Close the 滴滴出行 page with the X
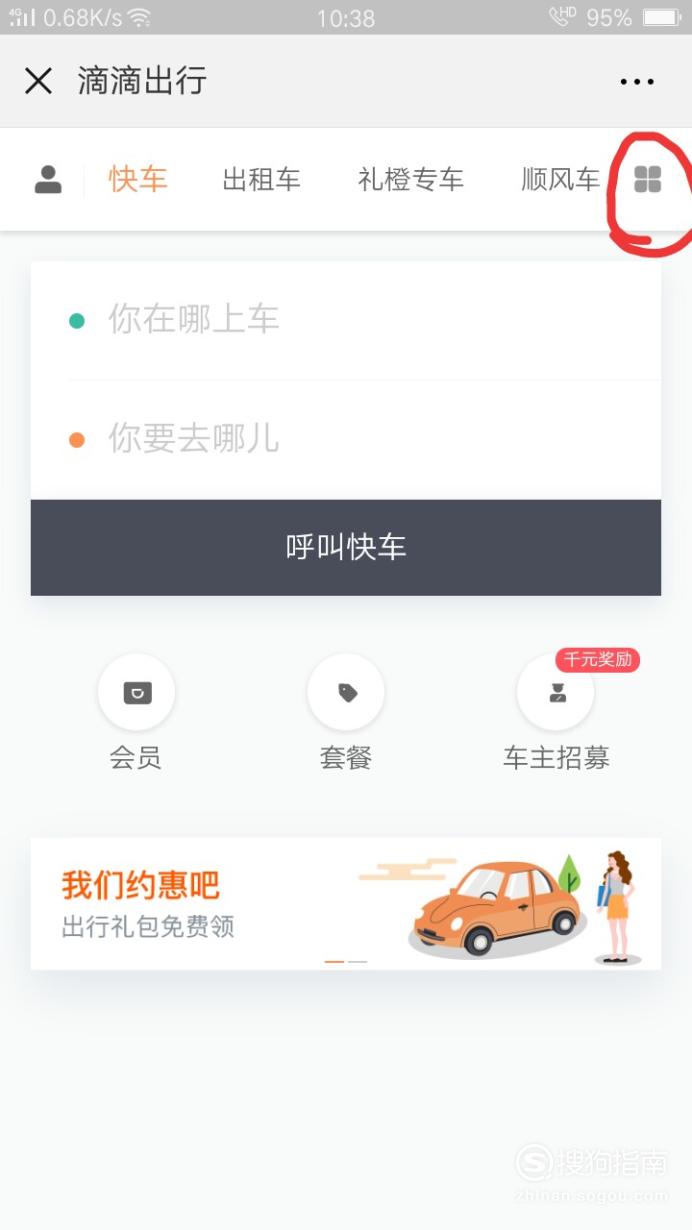The width and height of the screenshot is (692, 1230). (38, 81)
